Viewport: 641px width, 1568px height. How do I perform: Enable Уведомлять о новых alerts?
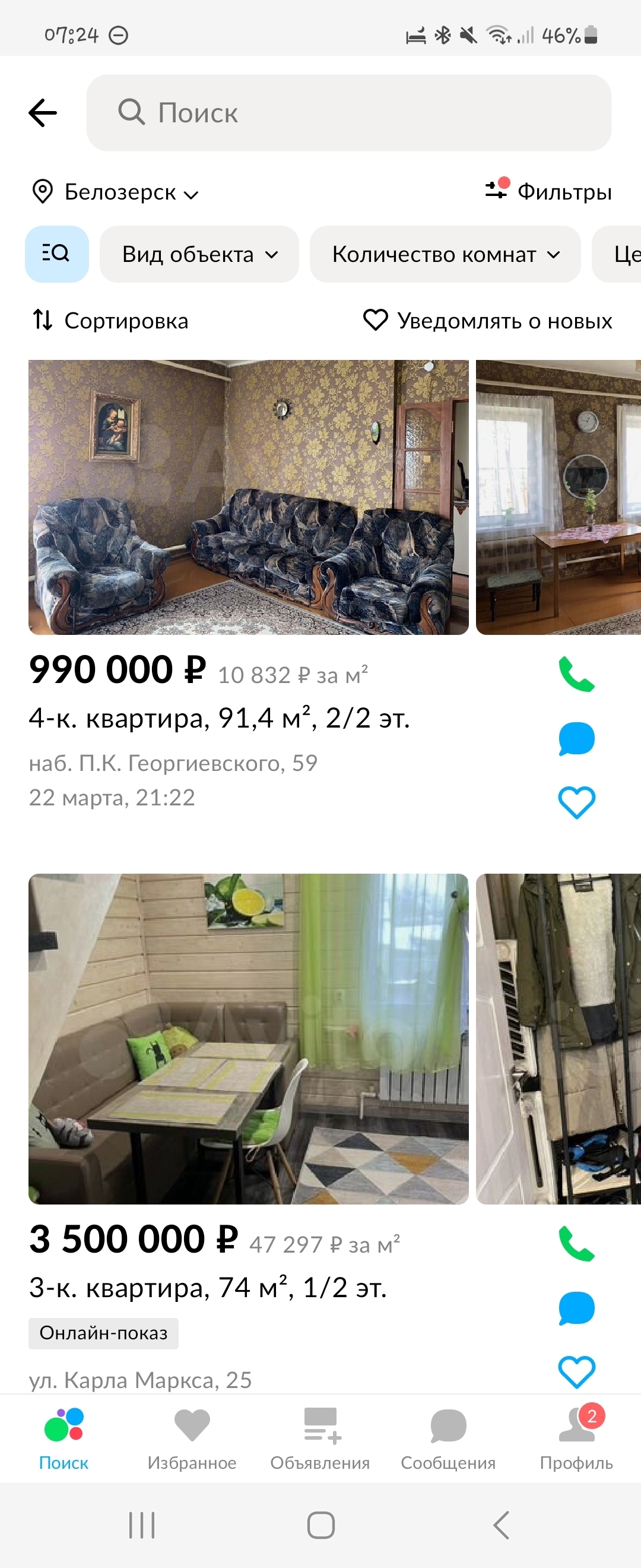(488, 321)
